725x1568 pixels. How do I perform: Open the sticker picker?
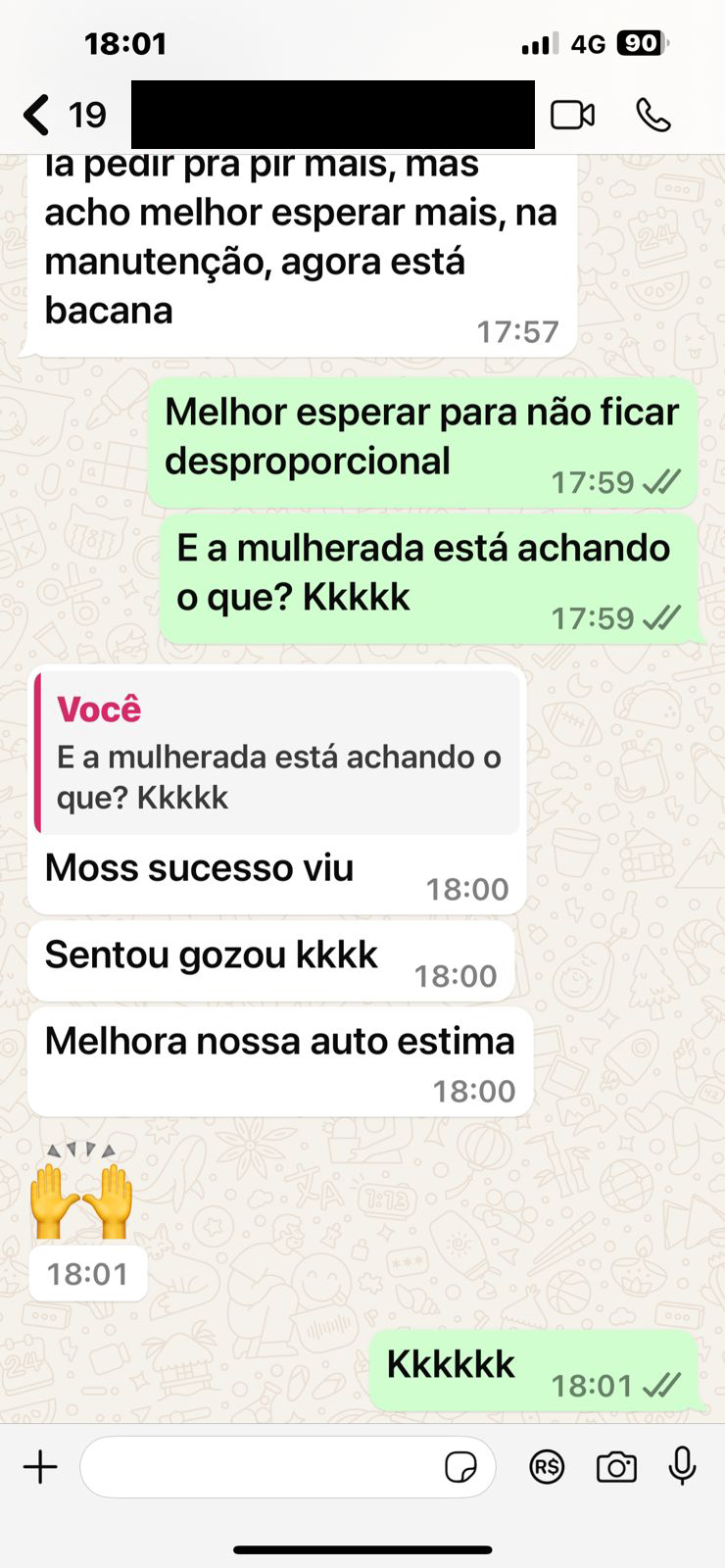tap(460, 1467)
